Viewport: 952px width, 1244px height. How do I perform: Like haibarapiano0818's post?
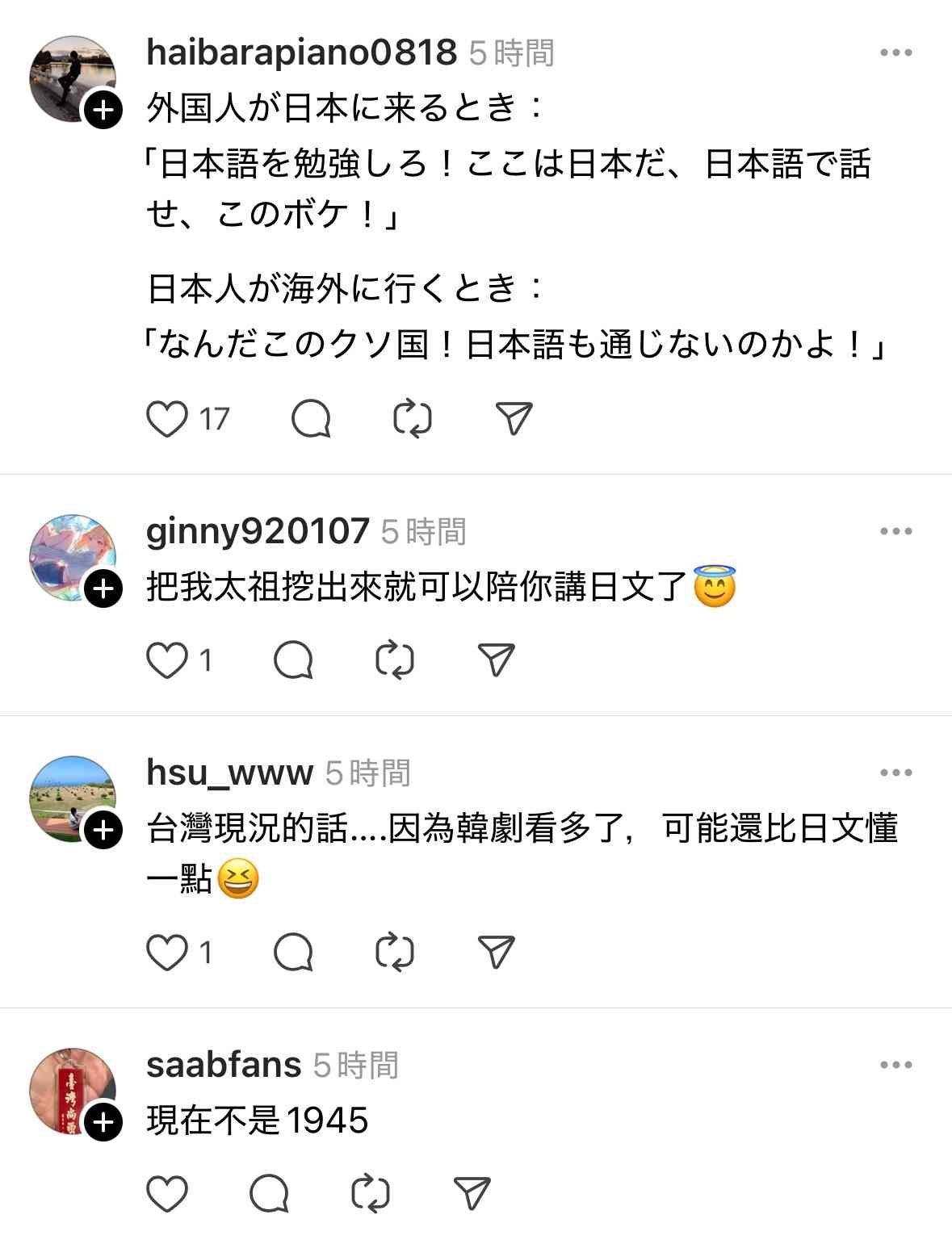click(x=167, y=420)
